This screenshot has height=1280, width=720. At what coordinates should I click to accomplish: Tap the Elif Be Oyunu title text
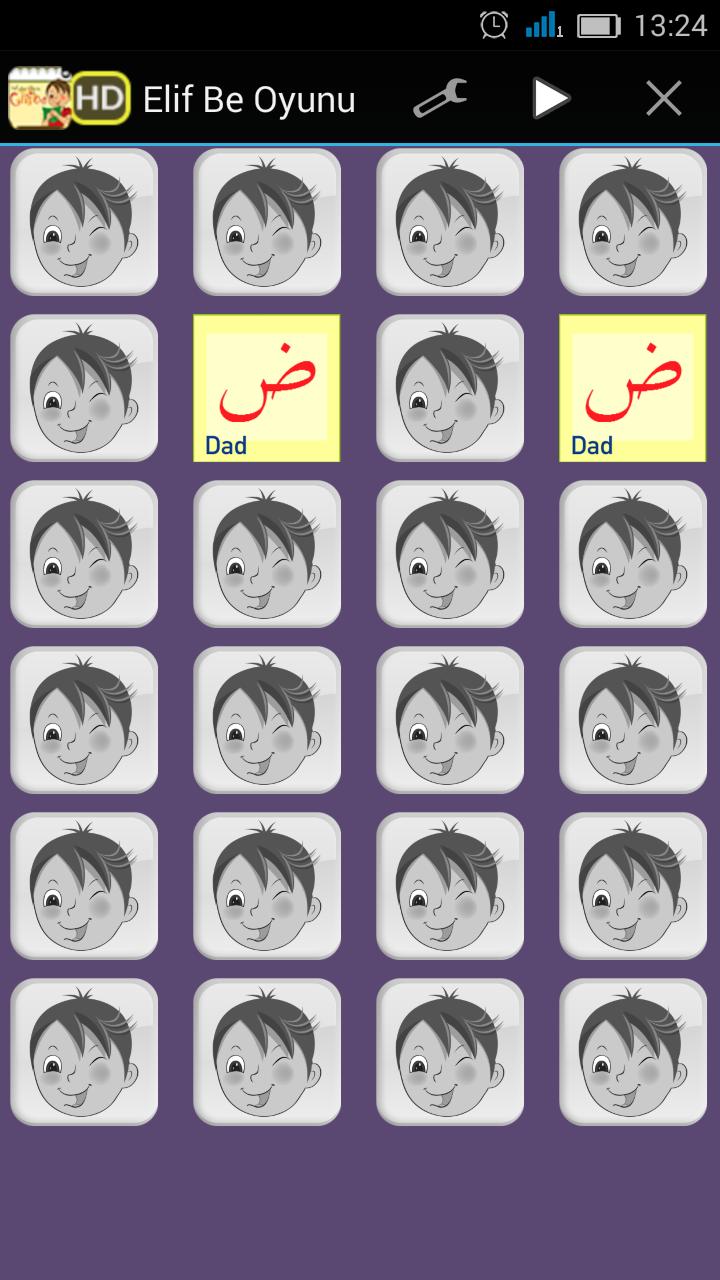pos(248,98)
